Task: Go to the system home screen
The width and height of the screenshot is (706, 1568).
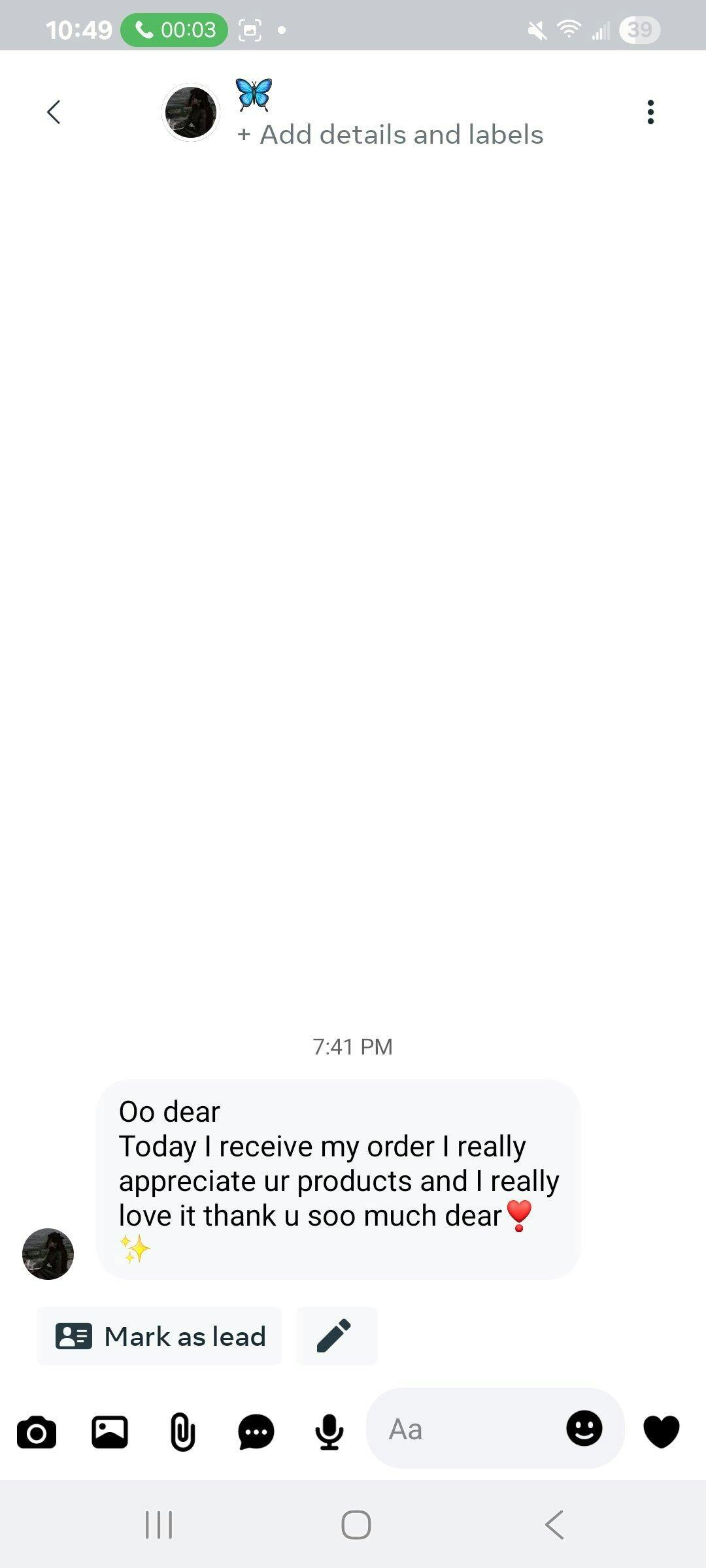Action: coord(356,1525)
